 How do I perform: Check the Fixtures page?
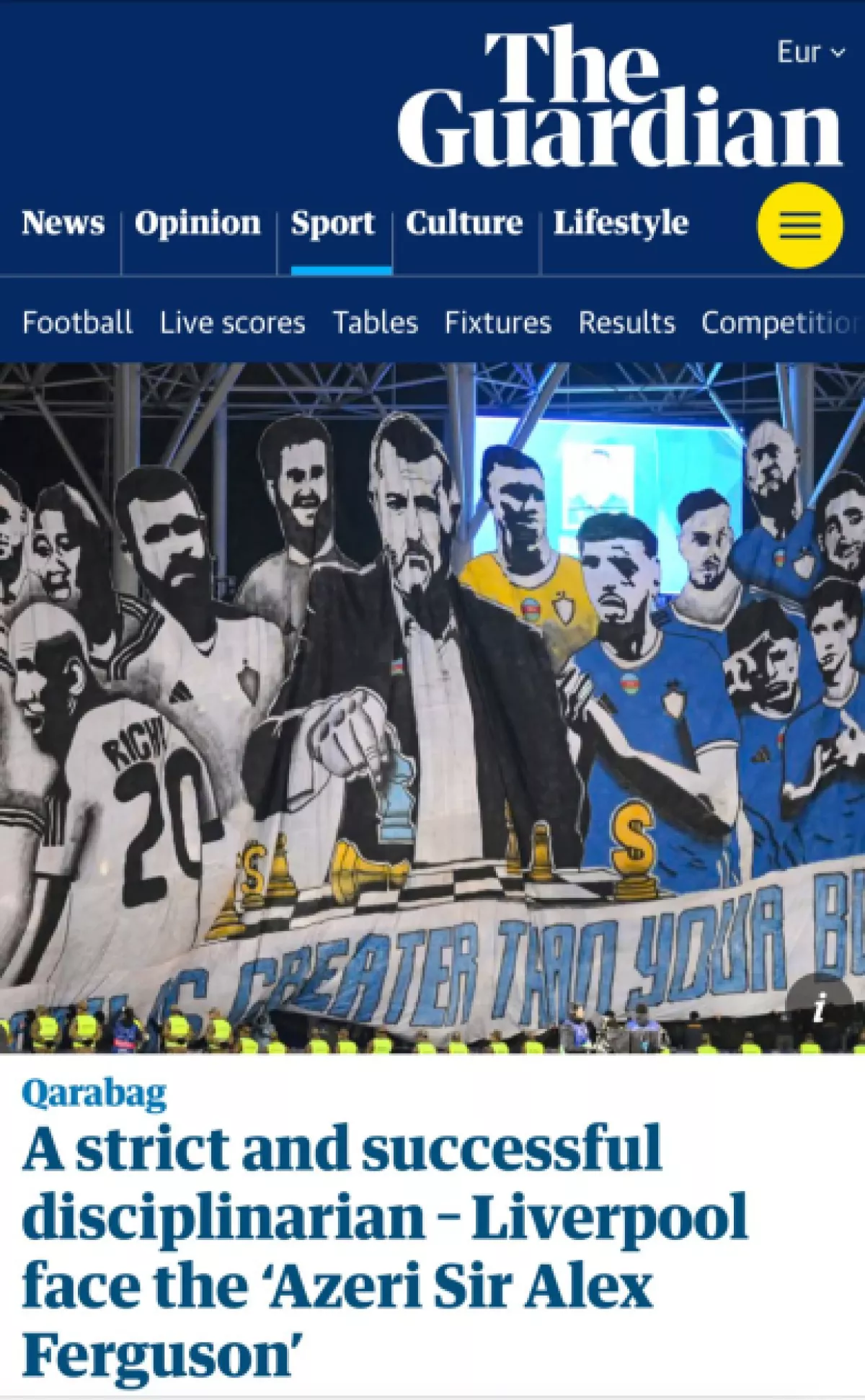[497, 322]
